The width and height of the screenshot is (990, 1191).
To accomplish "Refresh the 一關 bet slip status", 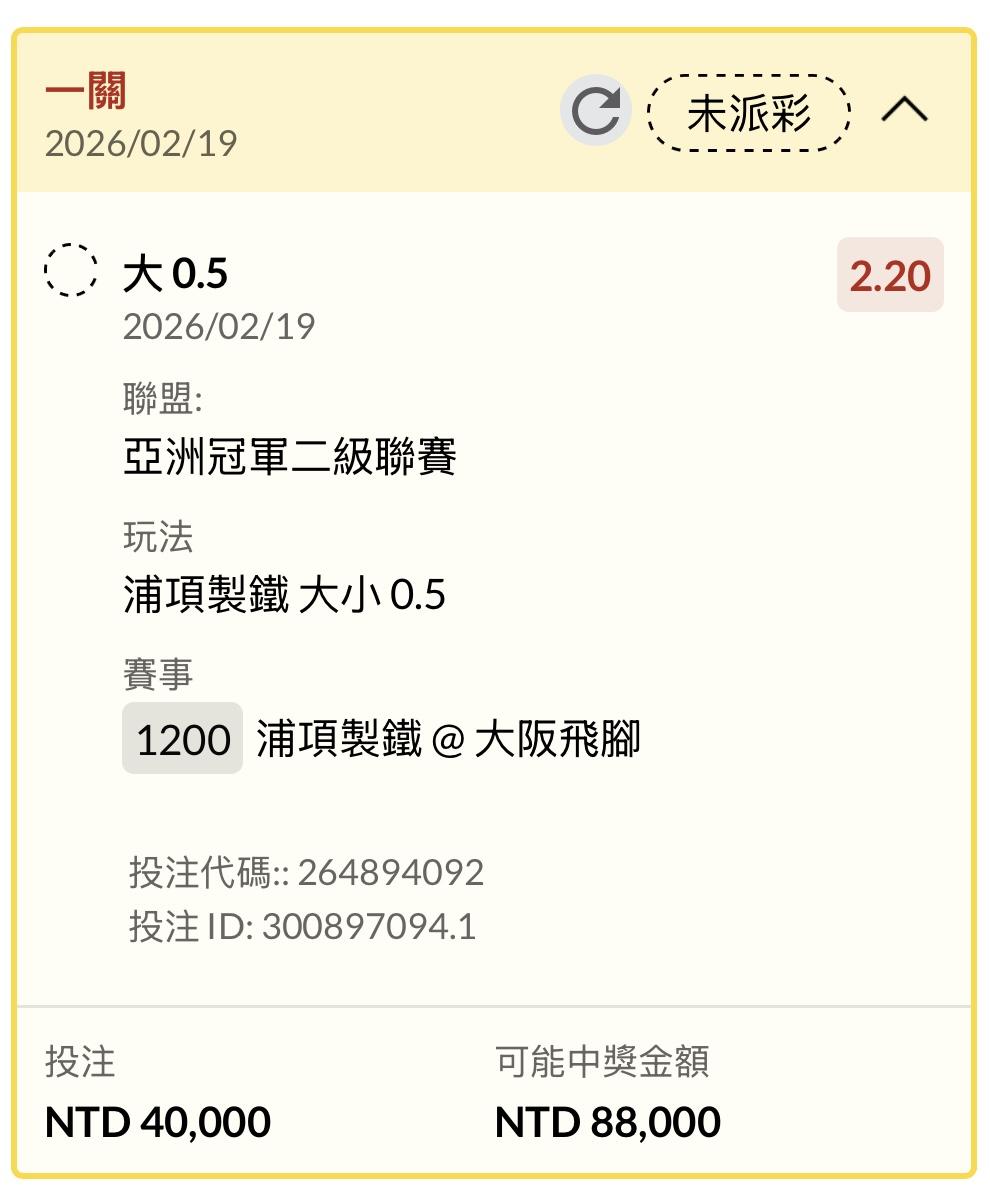I will click(x=596, y=111).
